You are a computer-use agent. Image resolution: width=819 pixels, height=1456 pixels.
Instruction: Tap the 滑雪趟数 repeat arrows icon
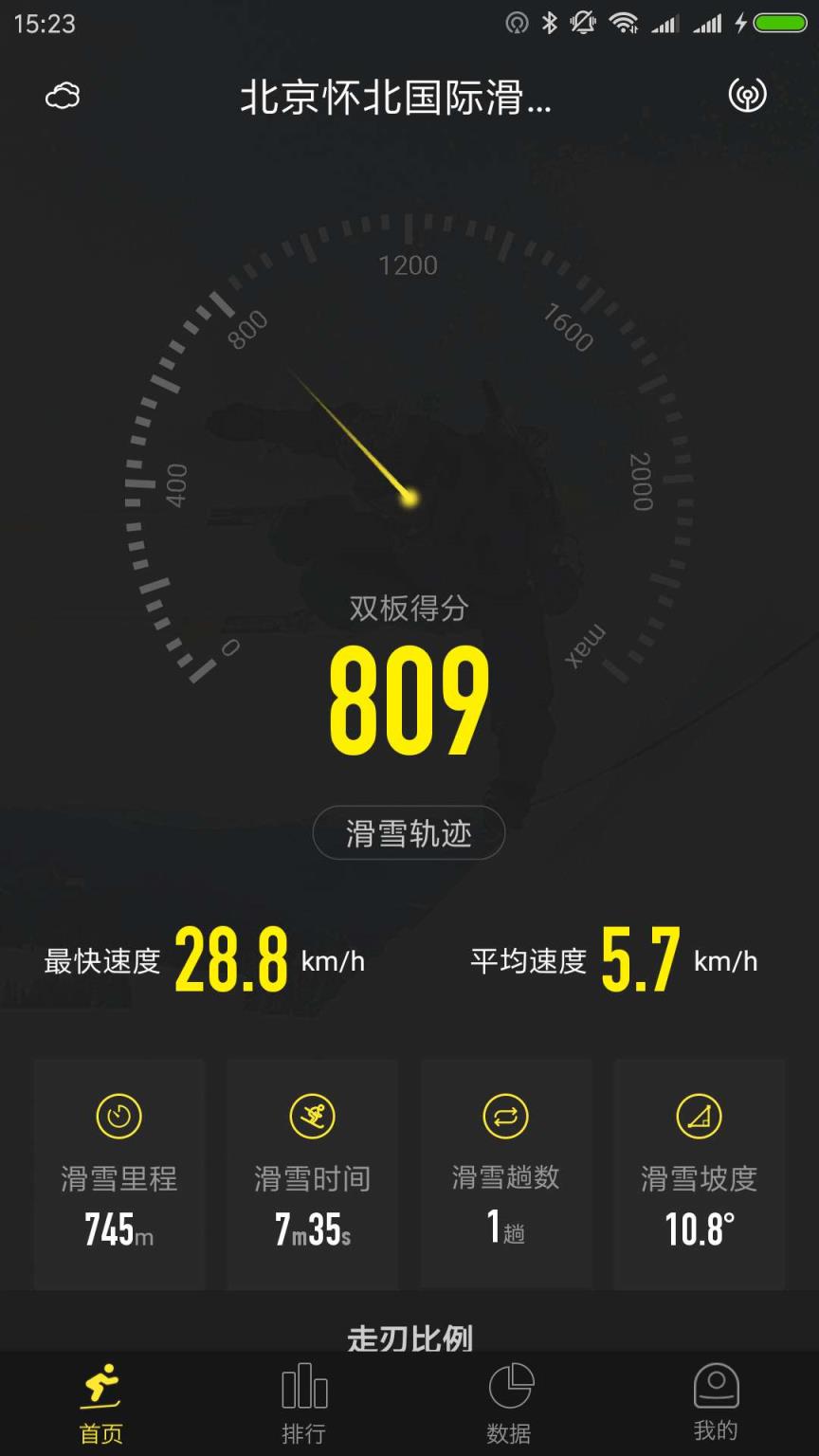[x=506, y=1116]
